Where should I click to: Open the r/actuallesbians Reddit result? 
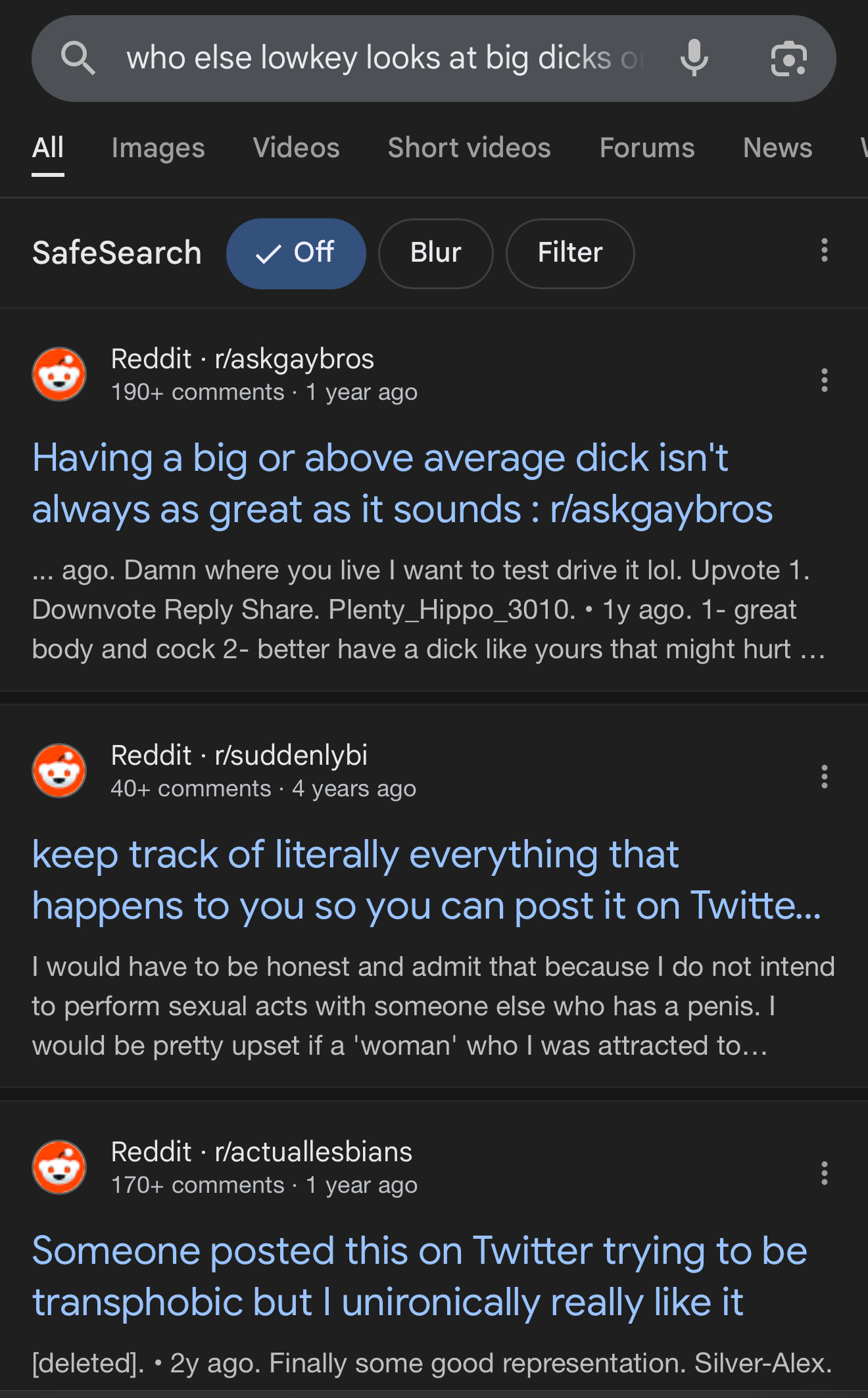tap(420, 1276)
